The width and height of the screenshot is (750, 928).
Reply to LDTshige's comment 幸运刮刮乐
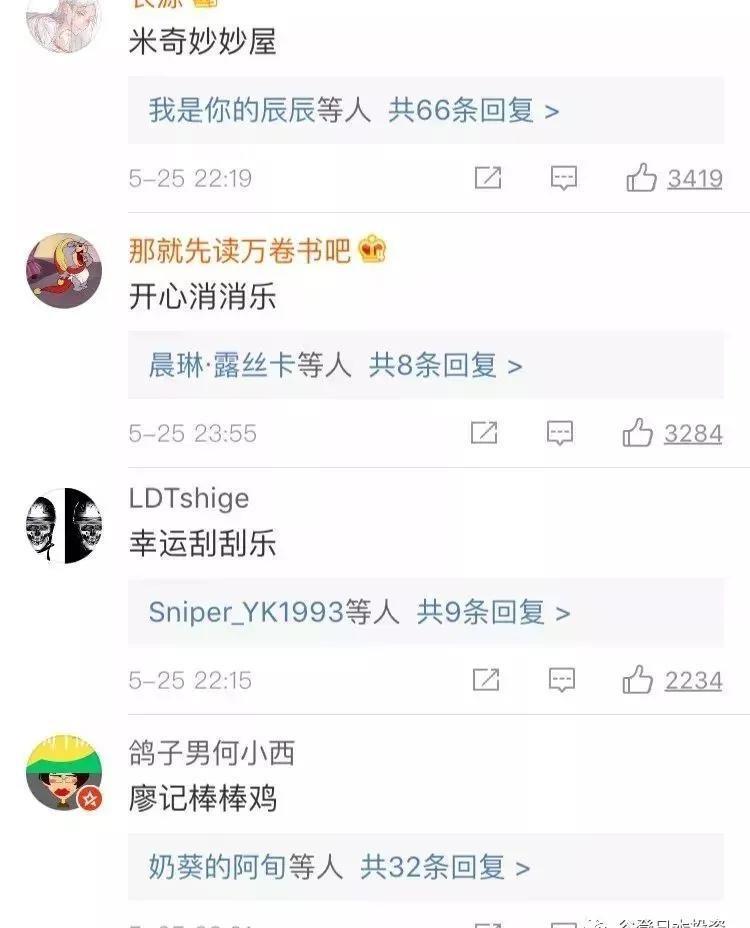562,680
